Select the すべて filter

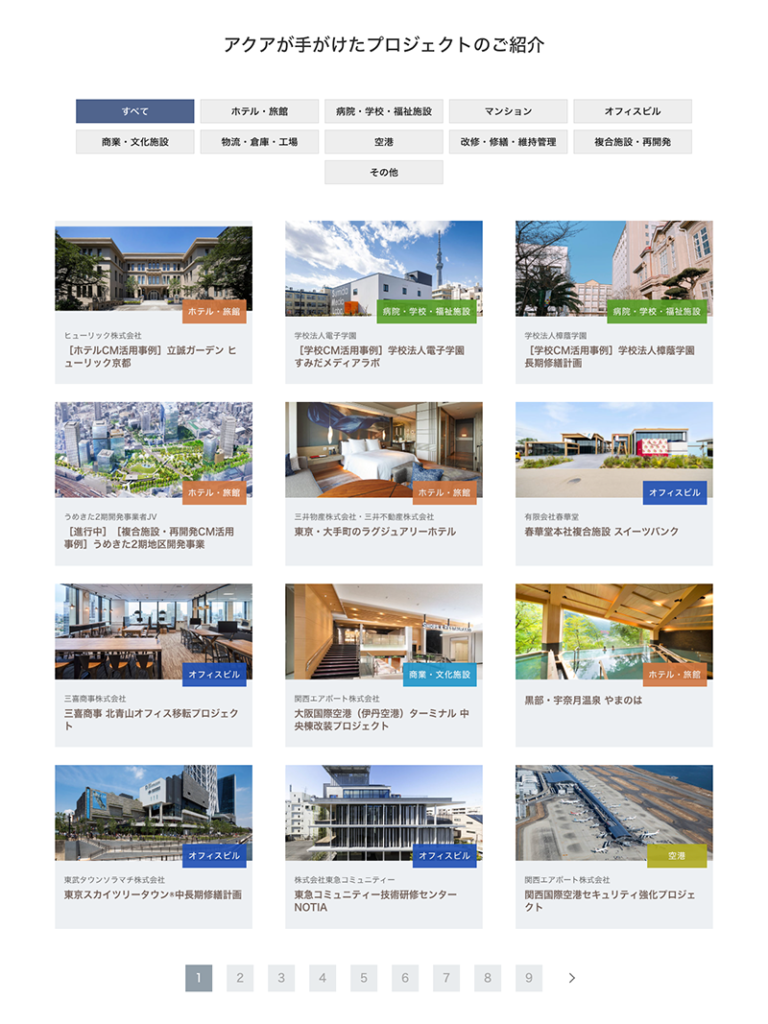(135, 111)
